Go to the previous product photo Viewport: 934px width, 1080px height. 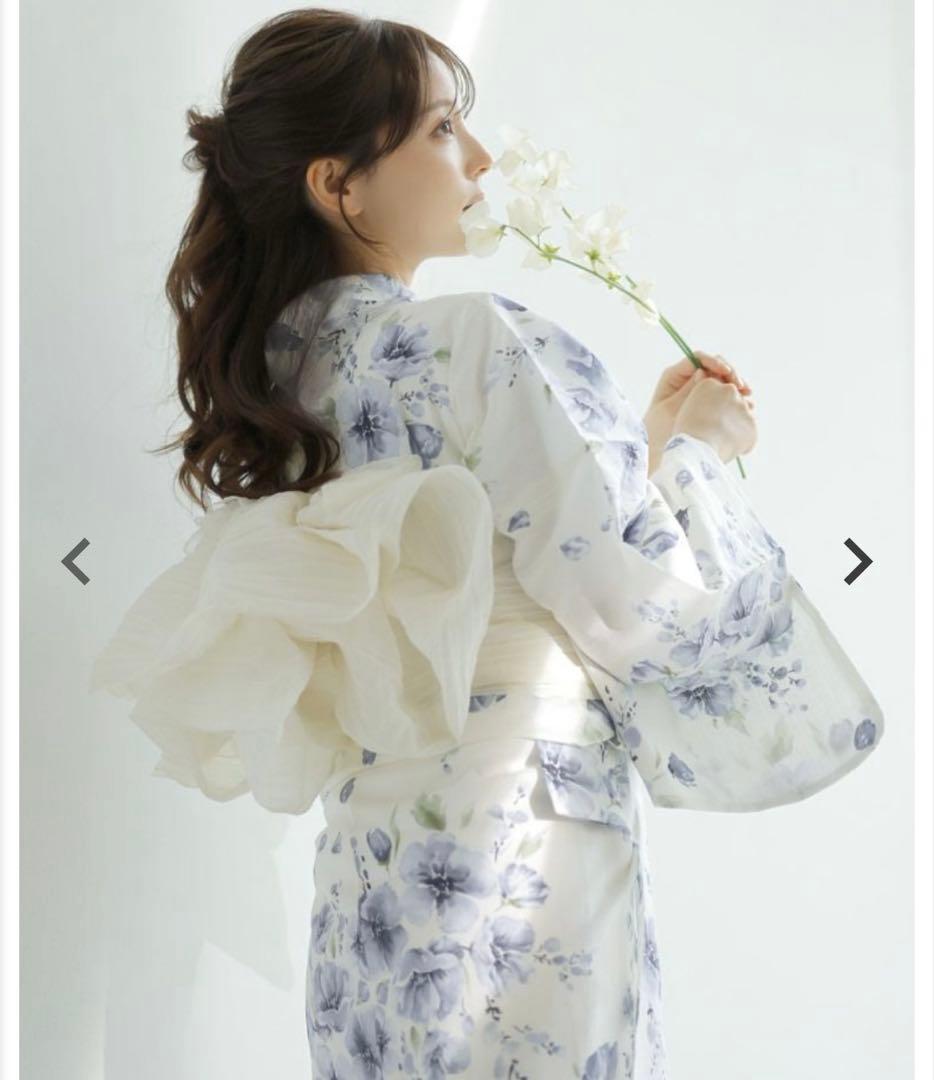click(76, 561)
